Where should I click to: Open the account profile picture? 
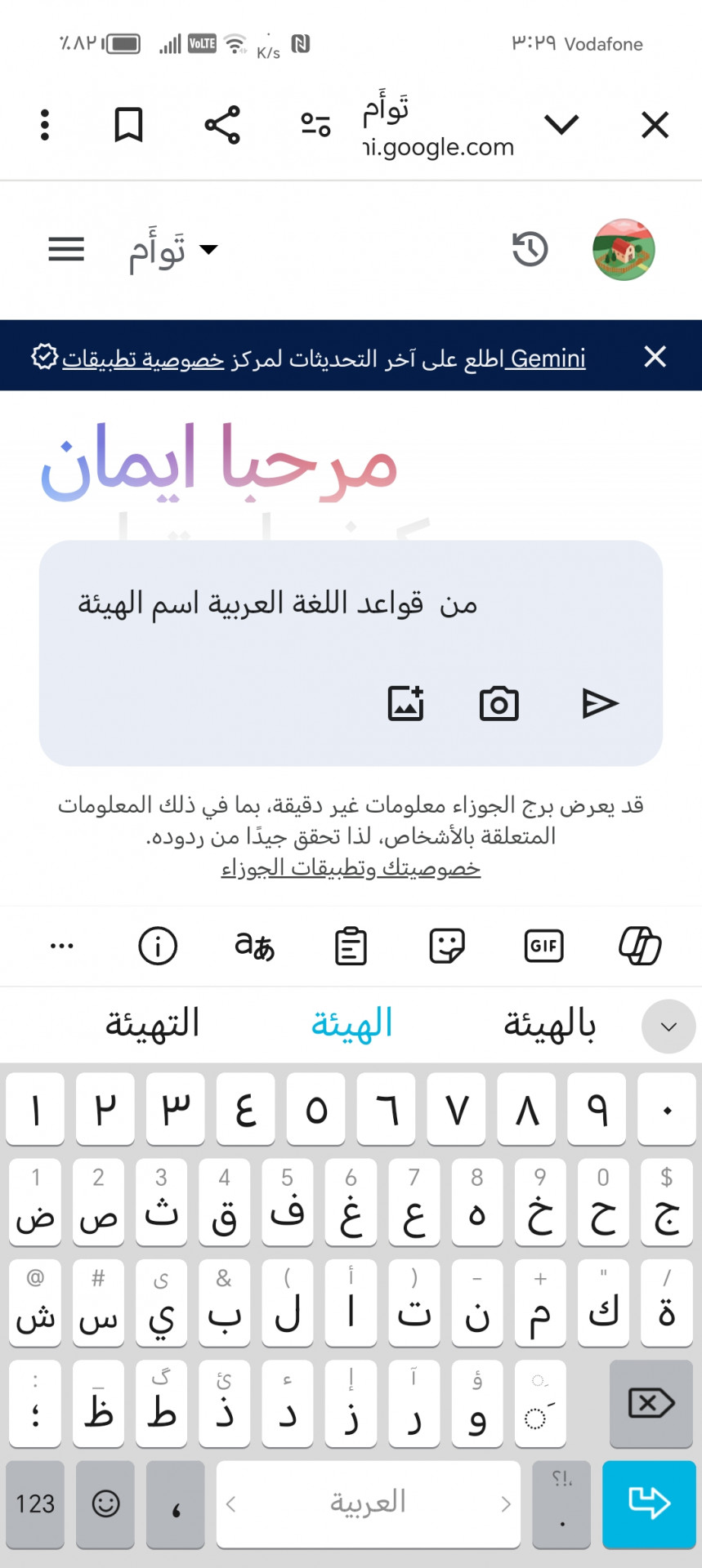[x=624, y=249]
